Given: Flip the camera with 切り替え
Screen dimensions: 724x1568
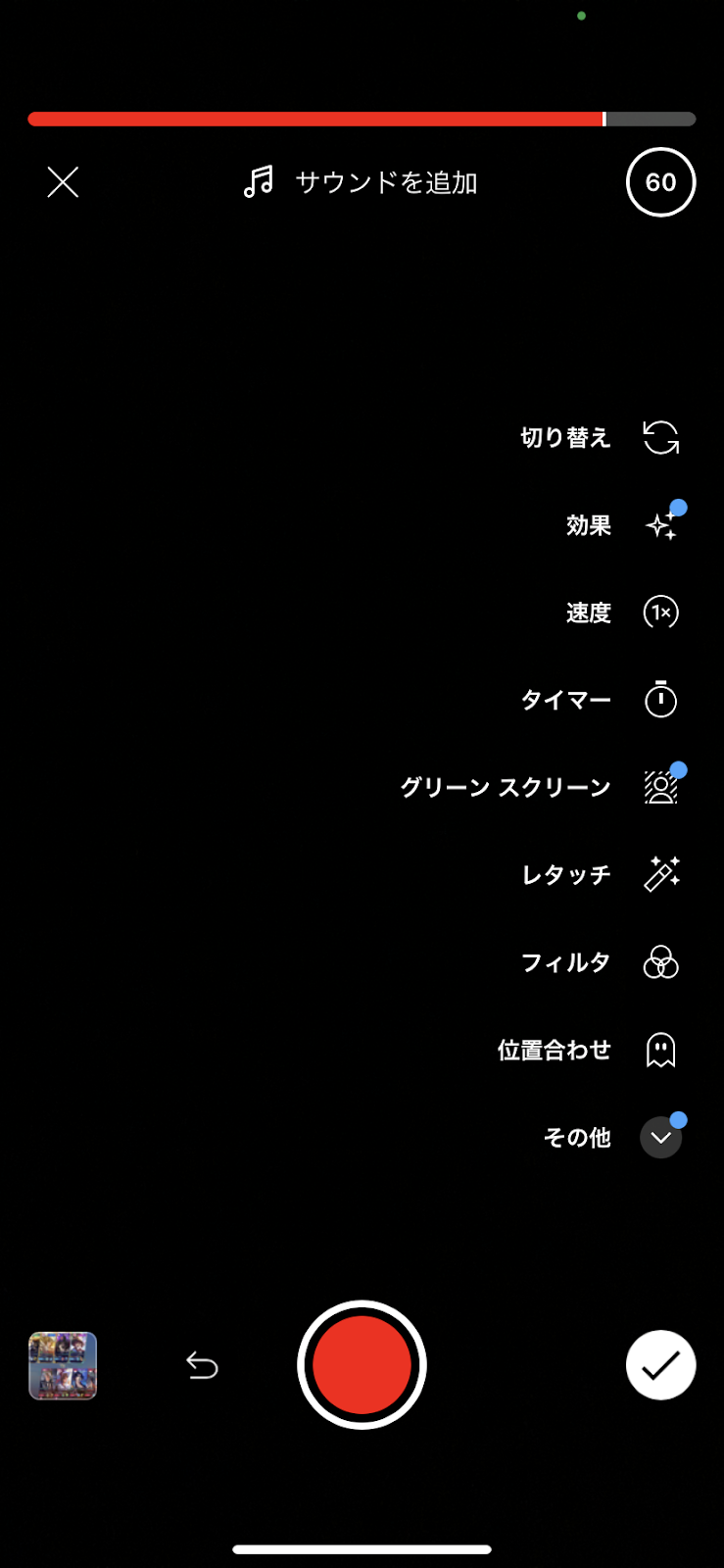Looking at the screenshot, I should tap(660, 437).
